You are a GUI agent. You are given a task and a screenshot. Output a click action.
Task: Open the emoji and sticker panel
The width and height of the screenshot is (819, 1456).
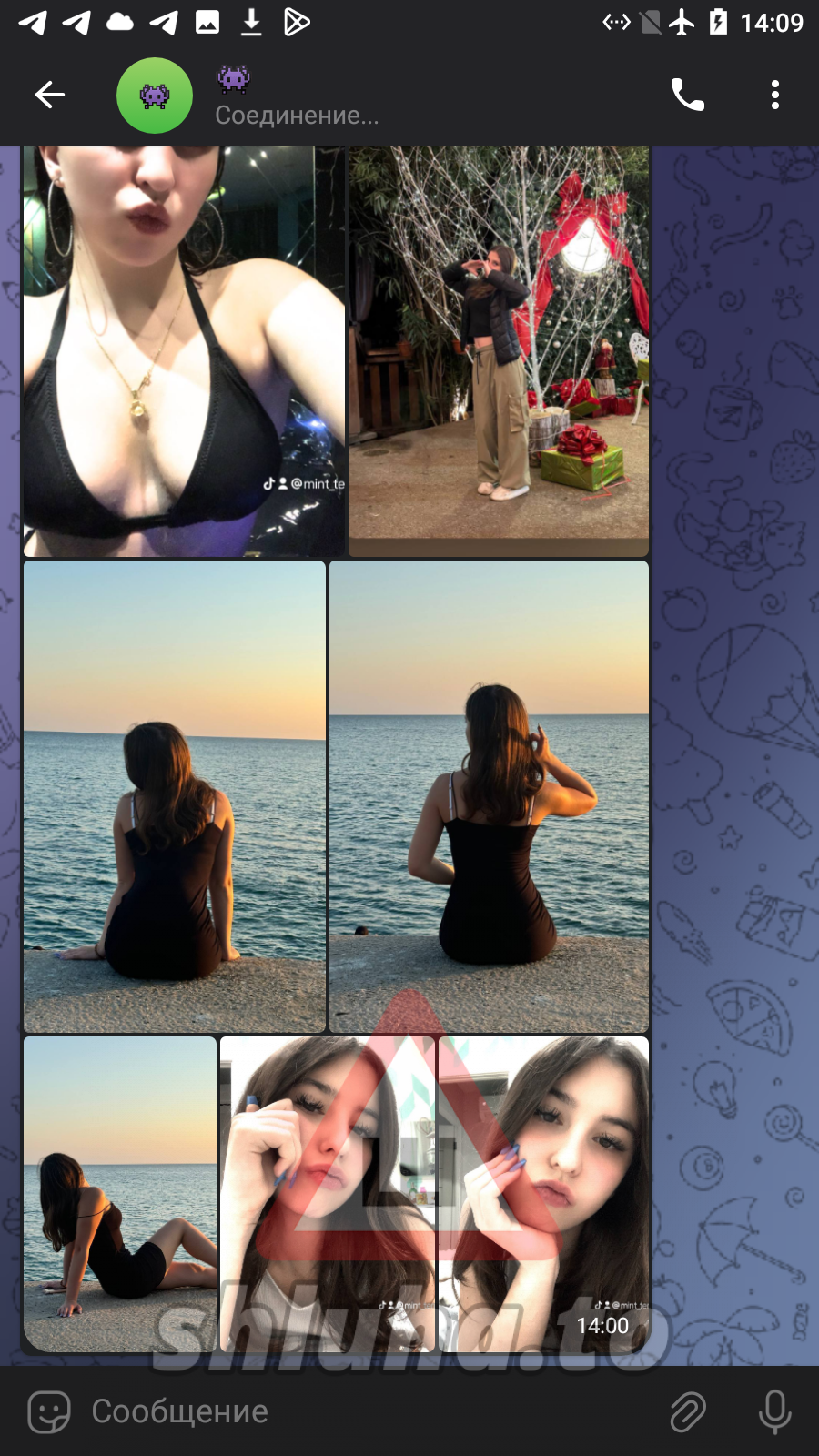click(48, 1411)
